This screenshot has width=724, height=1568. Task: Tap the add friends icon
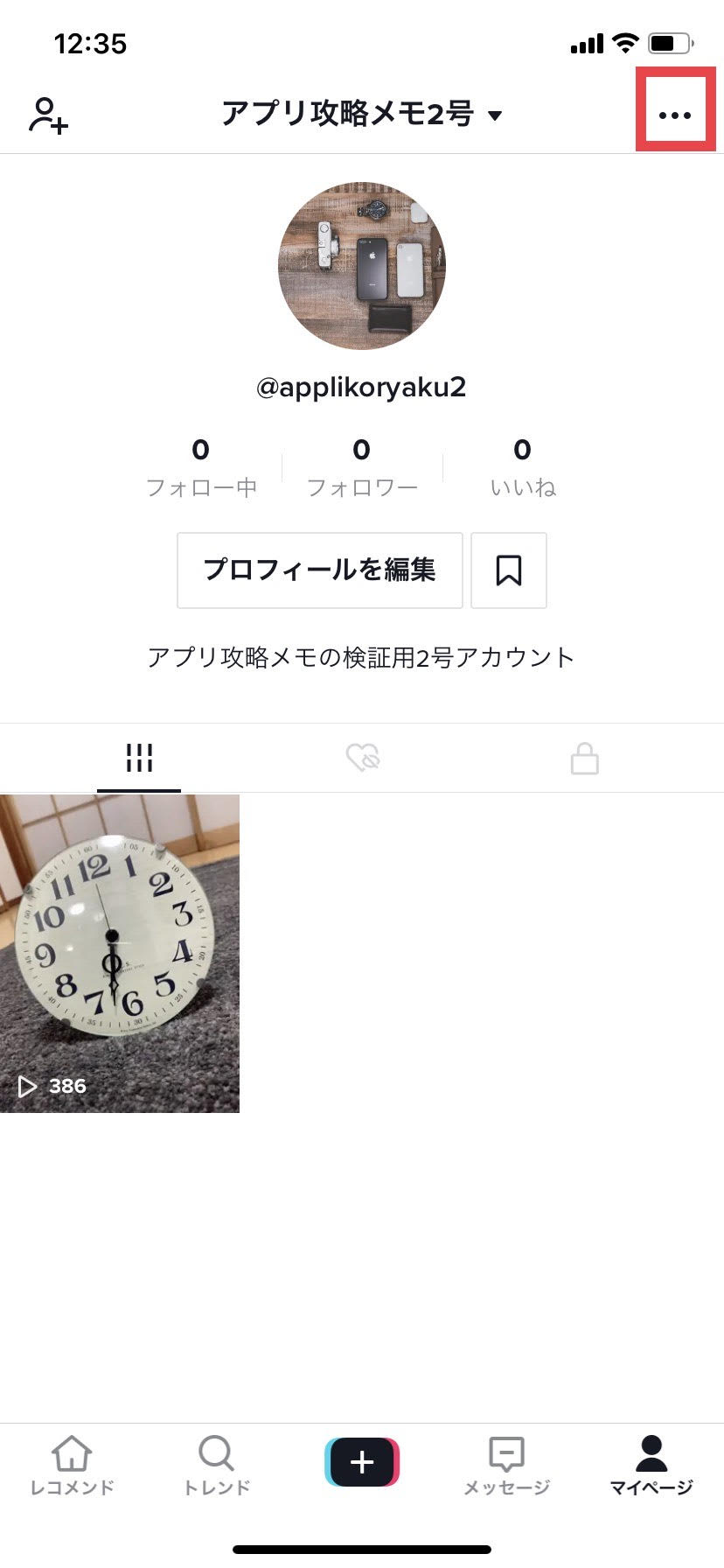[x=49, y=115]
